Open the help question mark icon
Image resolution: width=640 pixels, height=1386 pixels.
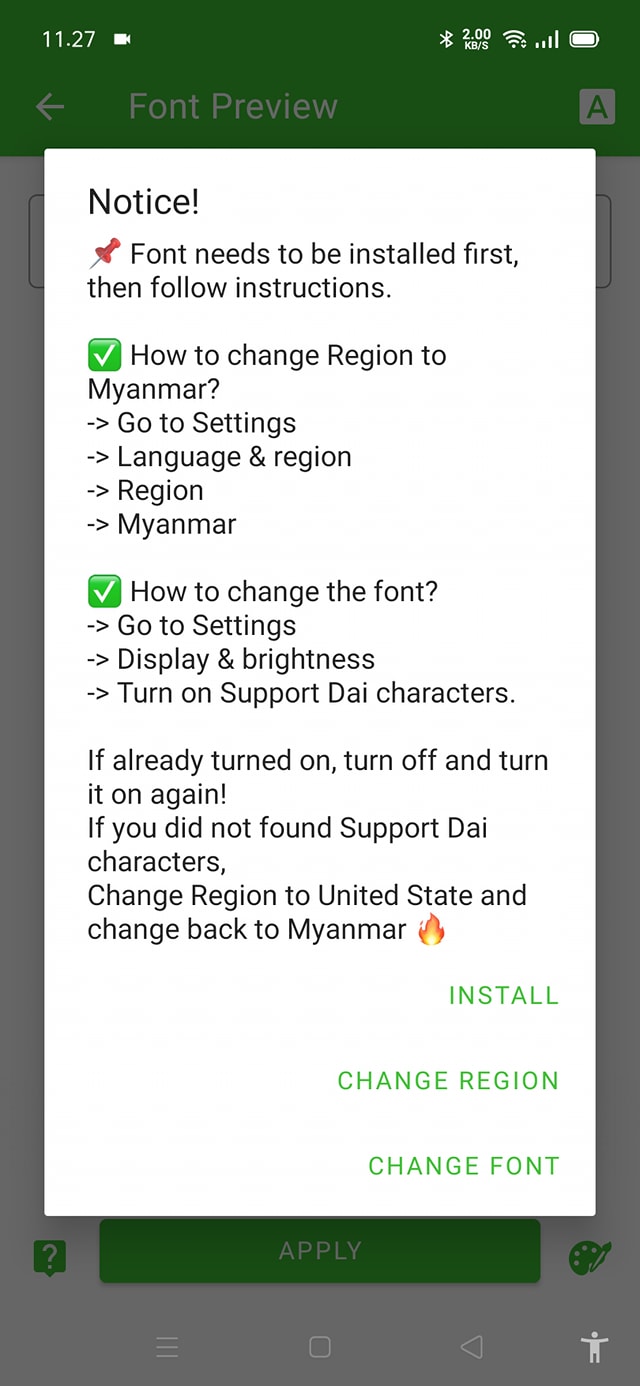tap(50, 1257)
